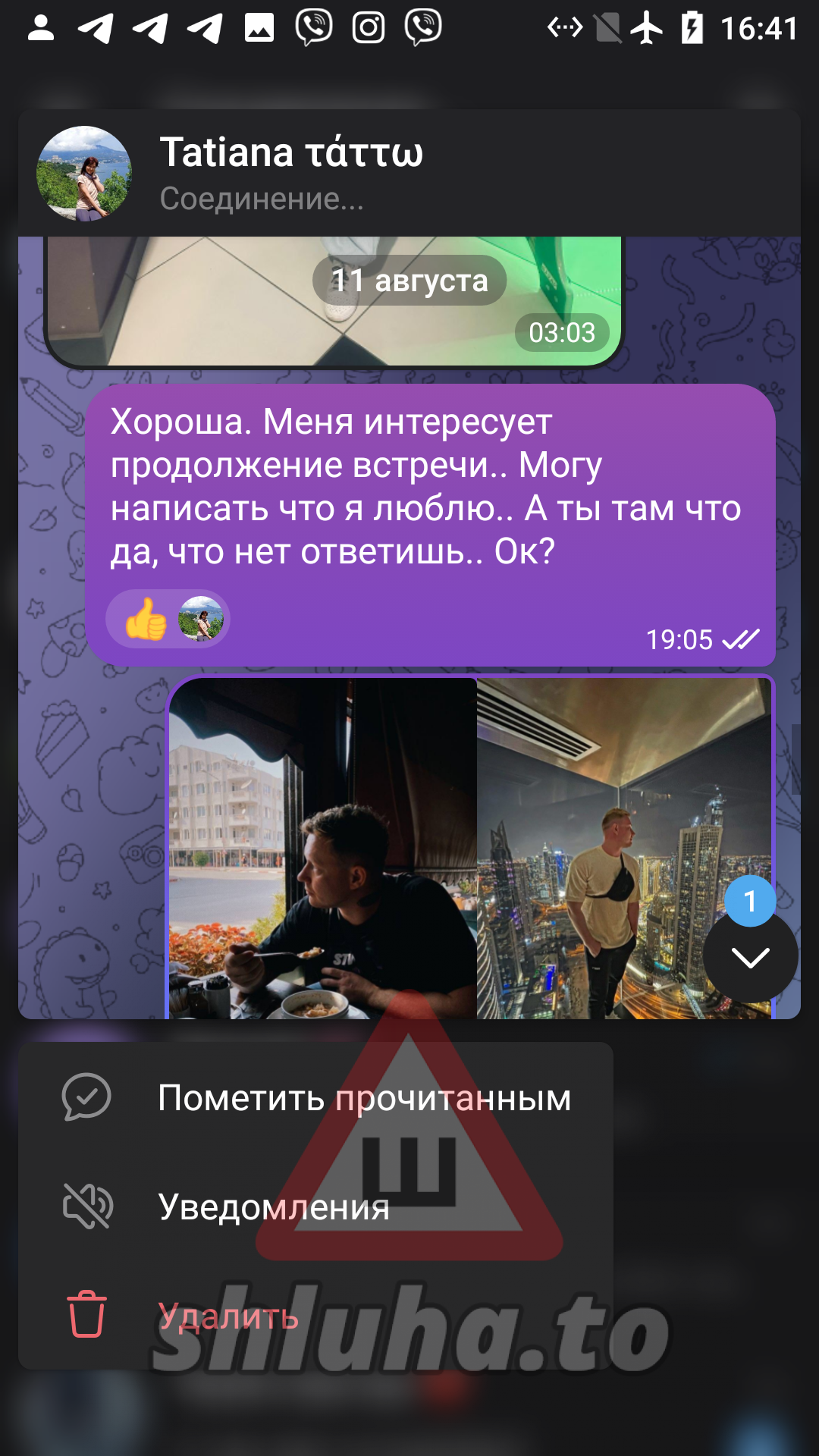Jump to the latest message with the down arrow
Screen dimensions: 819x1456
click(x=750, y=957)
